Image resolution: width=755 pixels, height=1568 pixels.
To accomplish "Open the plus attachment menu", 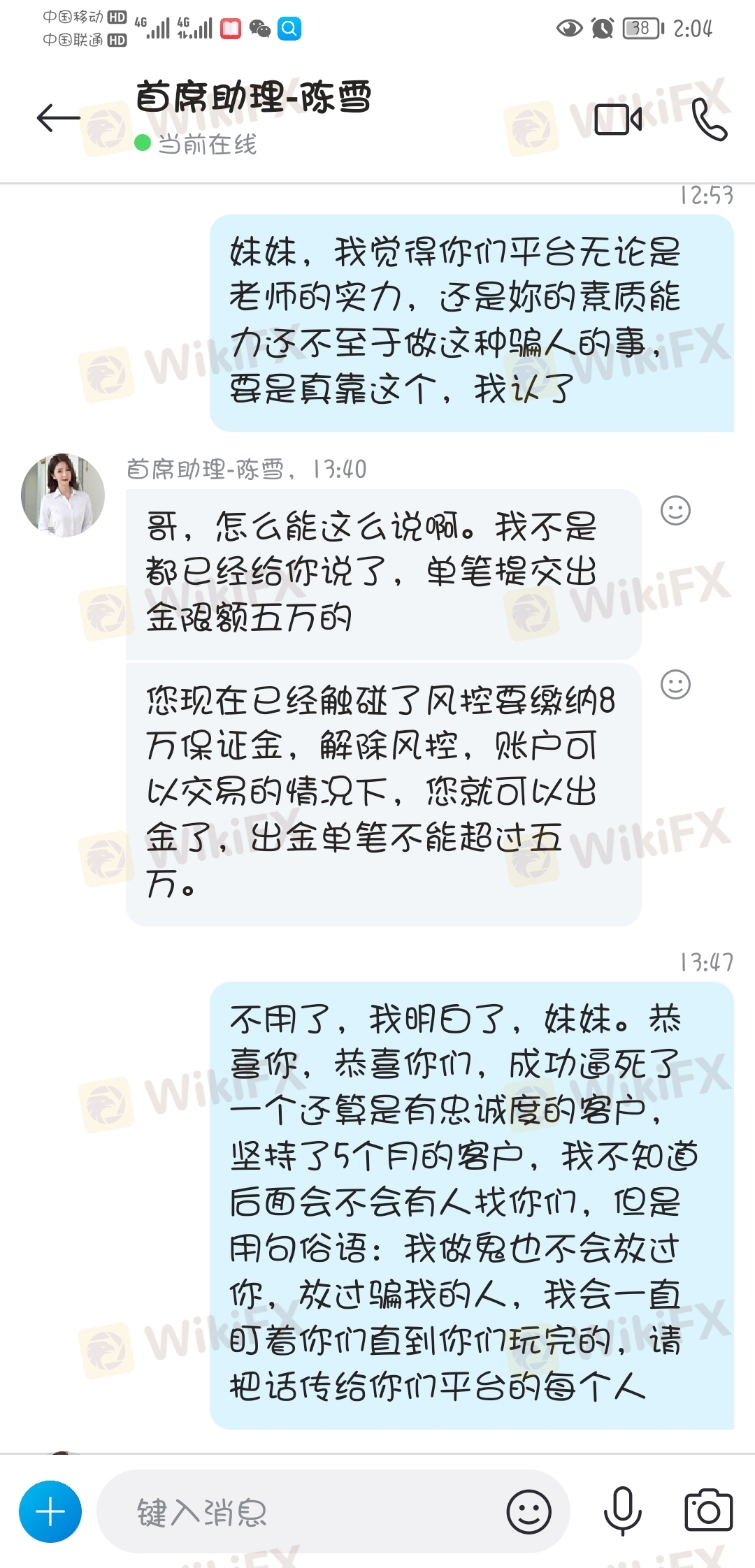I will [50, 1512].
